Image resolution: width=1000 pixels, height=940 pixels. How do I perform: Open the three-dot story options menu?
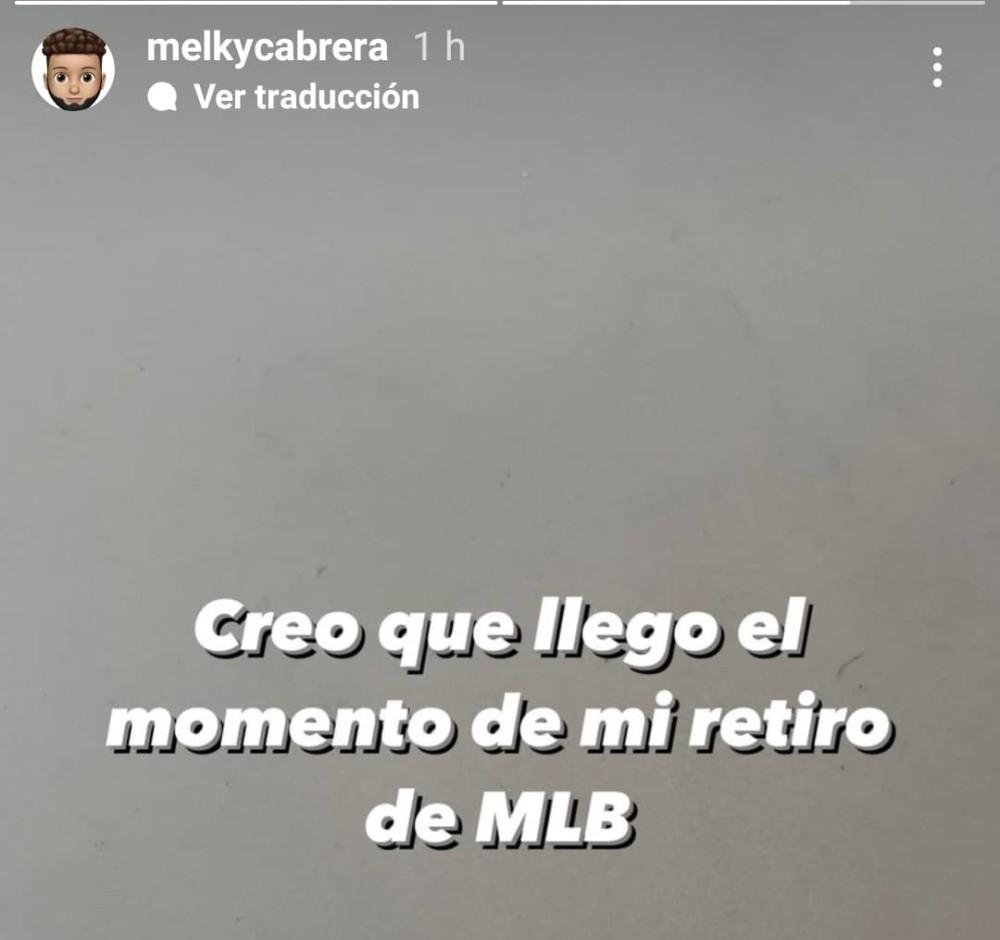pos(937,67)
